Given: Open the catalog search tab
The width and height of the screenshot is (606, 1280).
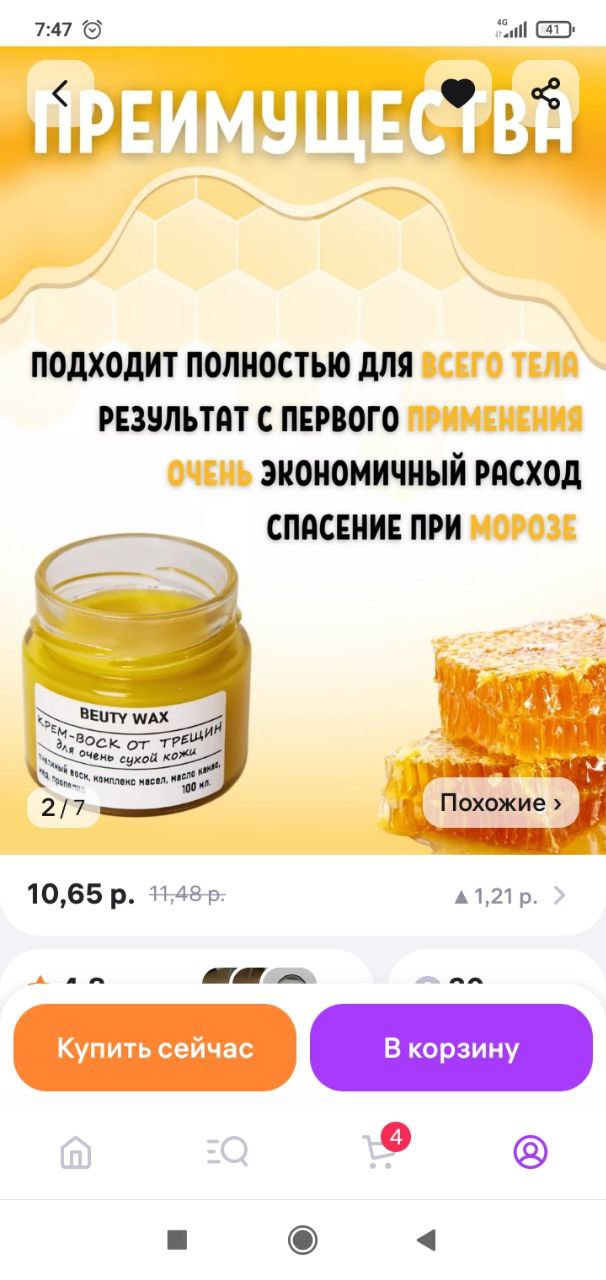Looking at the screenshot, I should coord(227,1153).
